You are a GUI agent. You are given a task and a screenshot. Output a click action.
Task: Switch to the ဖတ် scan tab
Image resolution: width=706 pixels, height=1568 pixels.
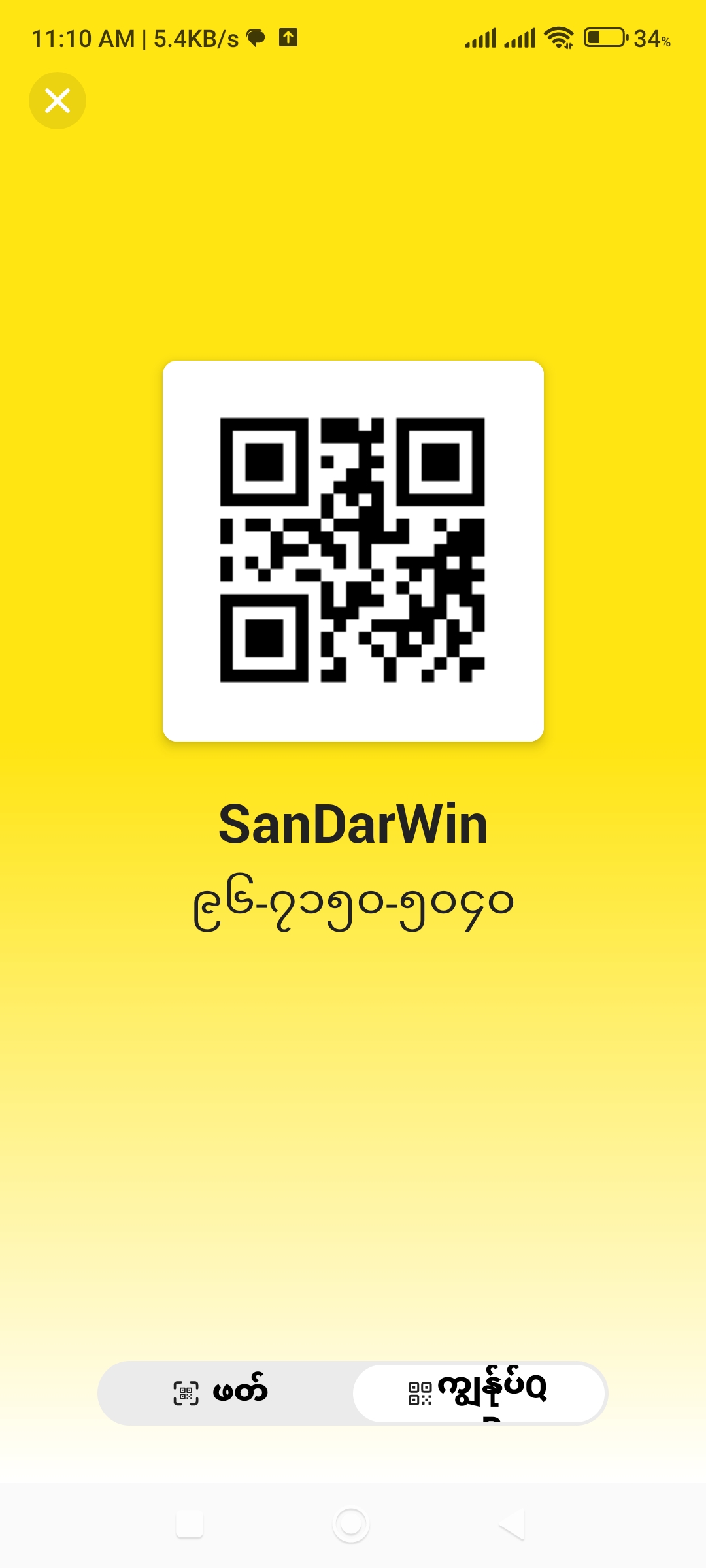(222, 1393)
